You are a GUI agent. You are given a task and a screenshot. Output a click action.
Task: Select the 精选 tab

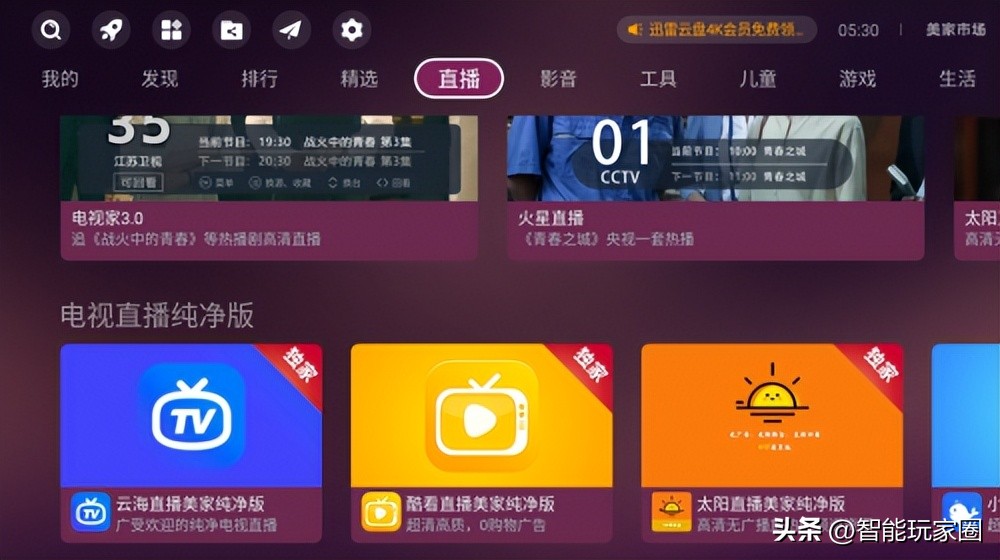click(x=359, y=79)
